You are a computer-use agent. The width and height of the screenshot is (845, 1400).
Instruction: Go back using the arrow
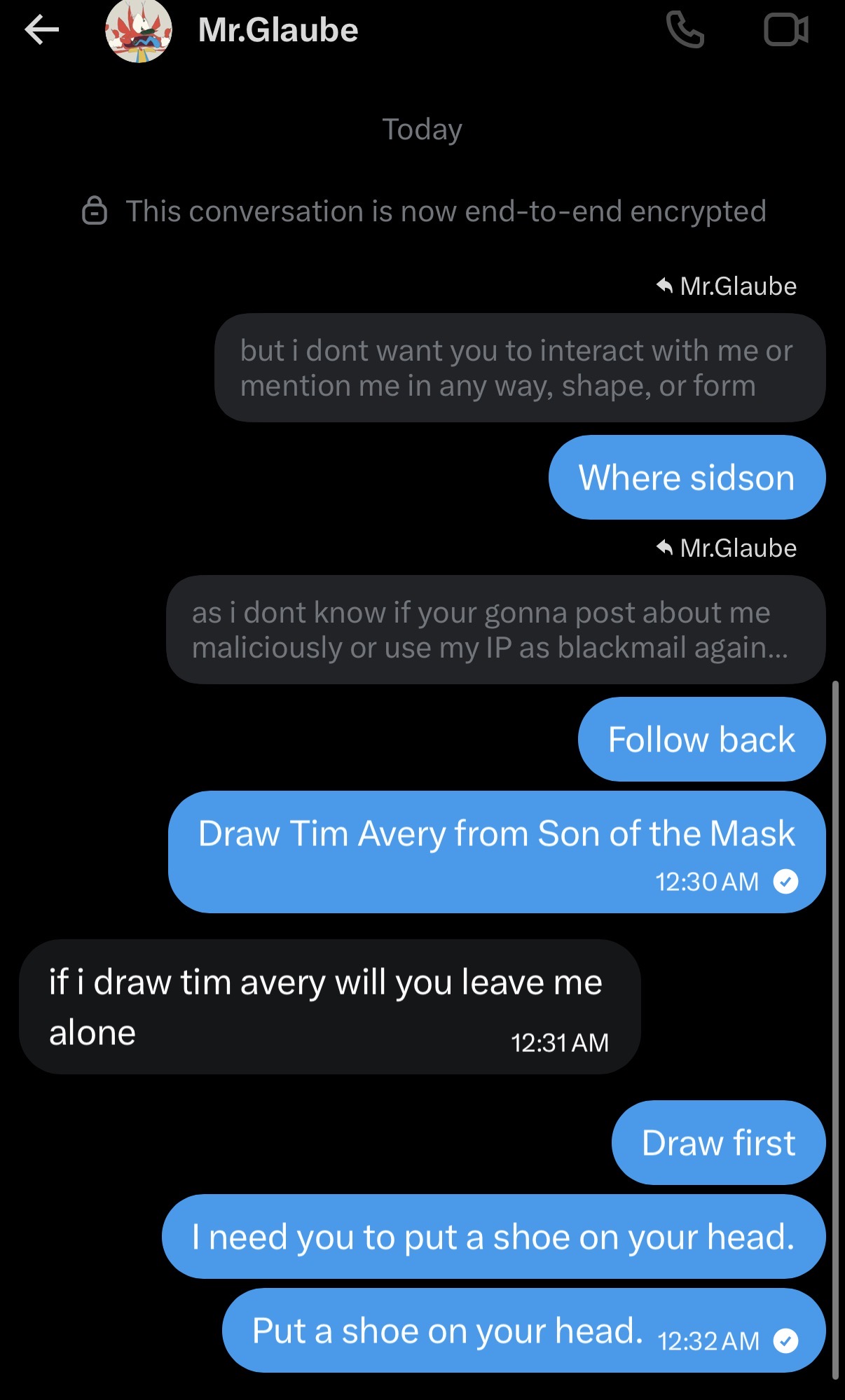42,30
